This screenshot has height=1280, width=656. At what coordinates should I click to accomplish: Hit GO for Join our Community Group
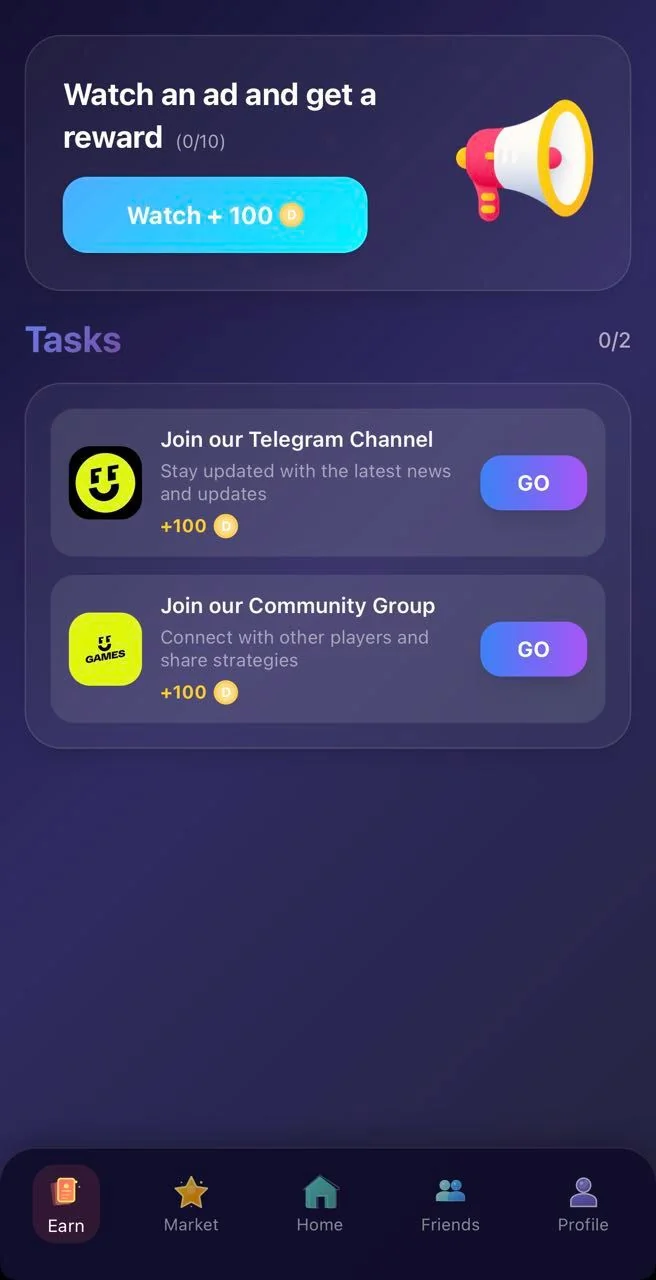coord(533,649)
